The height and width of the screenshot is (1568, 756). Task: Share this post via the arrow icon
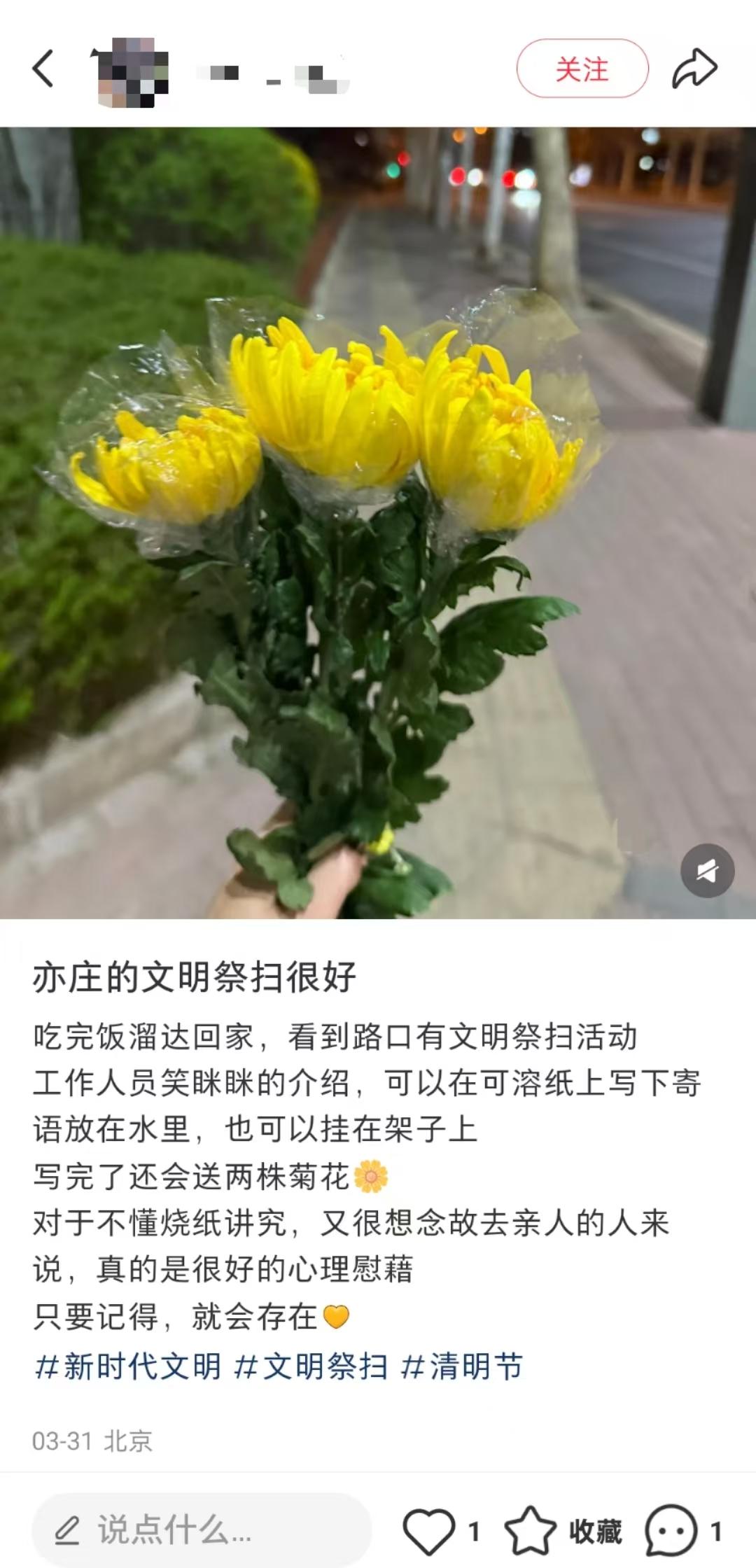694,69
